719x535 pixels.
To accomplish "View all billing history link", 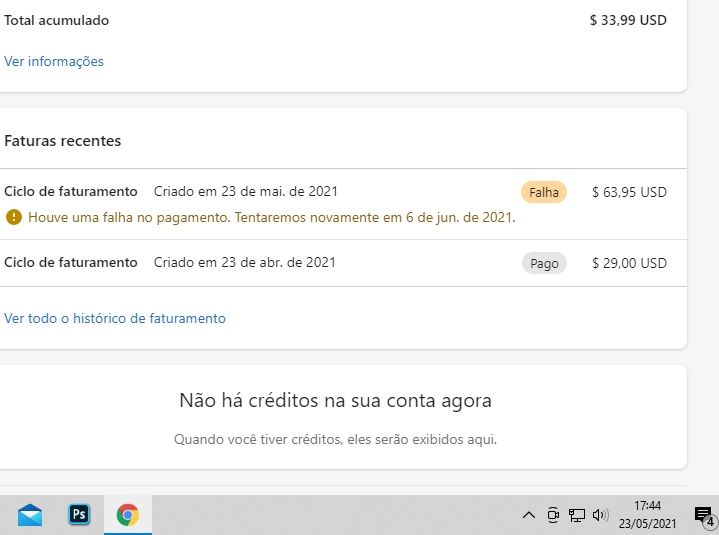I will pos(115,318).
